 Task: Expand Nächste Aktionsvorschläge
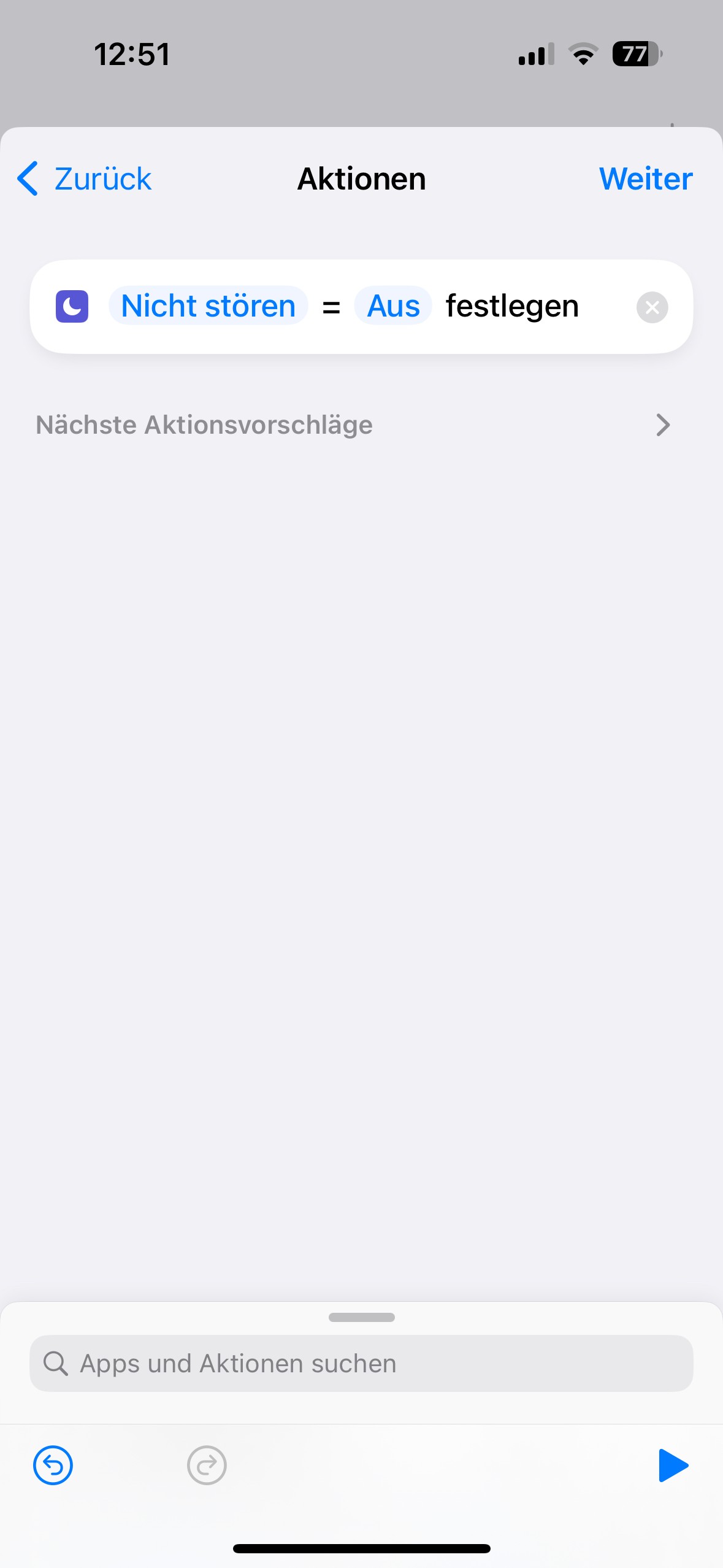(662, 425)
